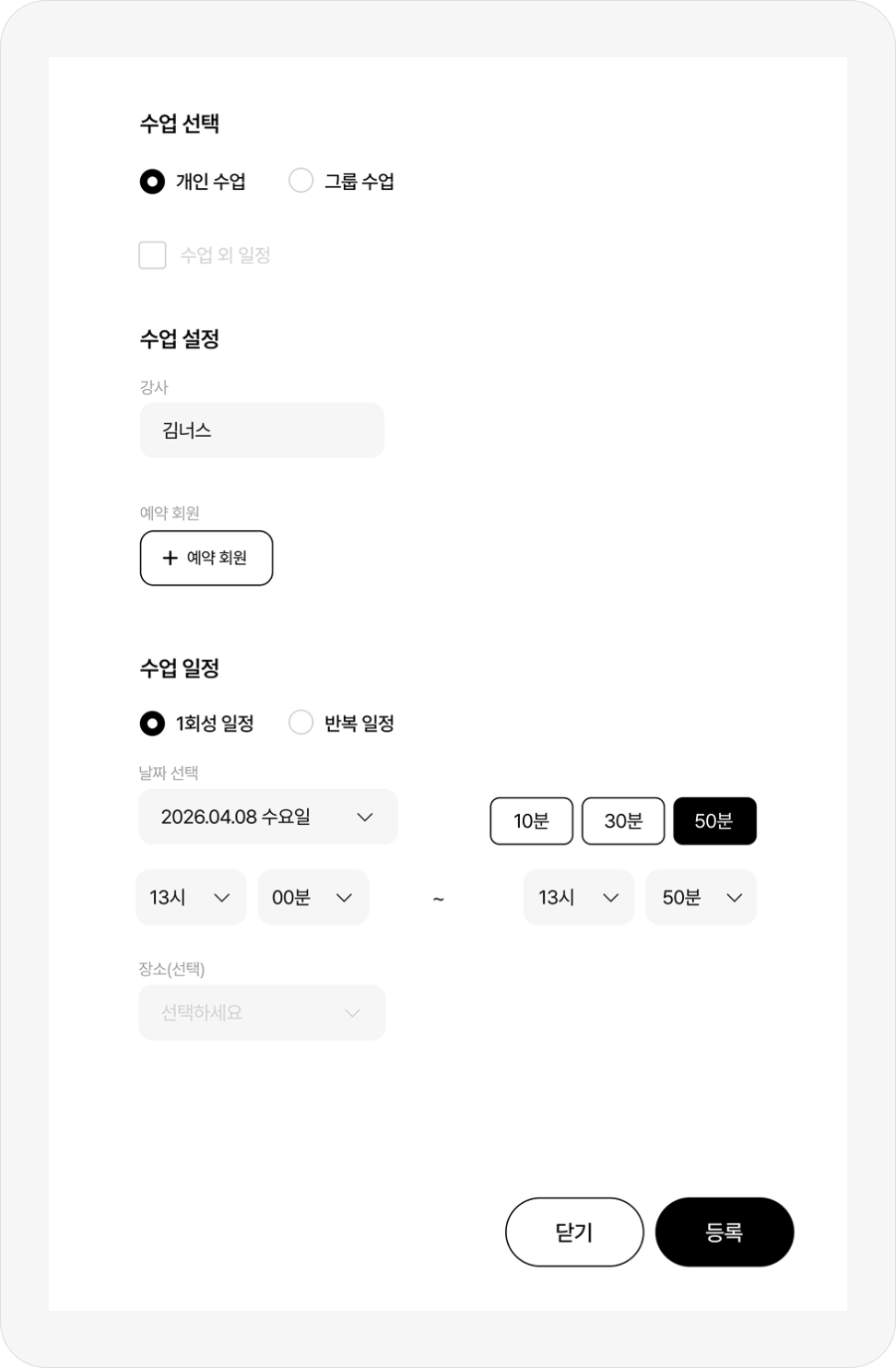The height and width of the screenshot is (1368, 896).
Task: Choose 그룹 수업 class type
Action: point(301,182)
